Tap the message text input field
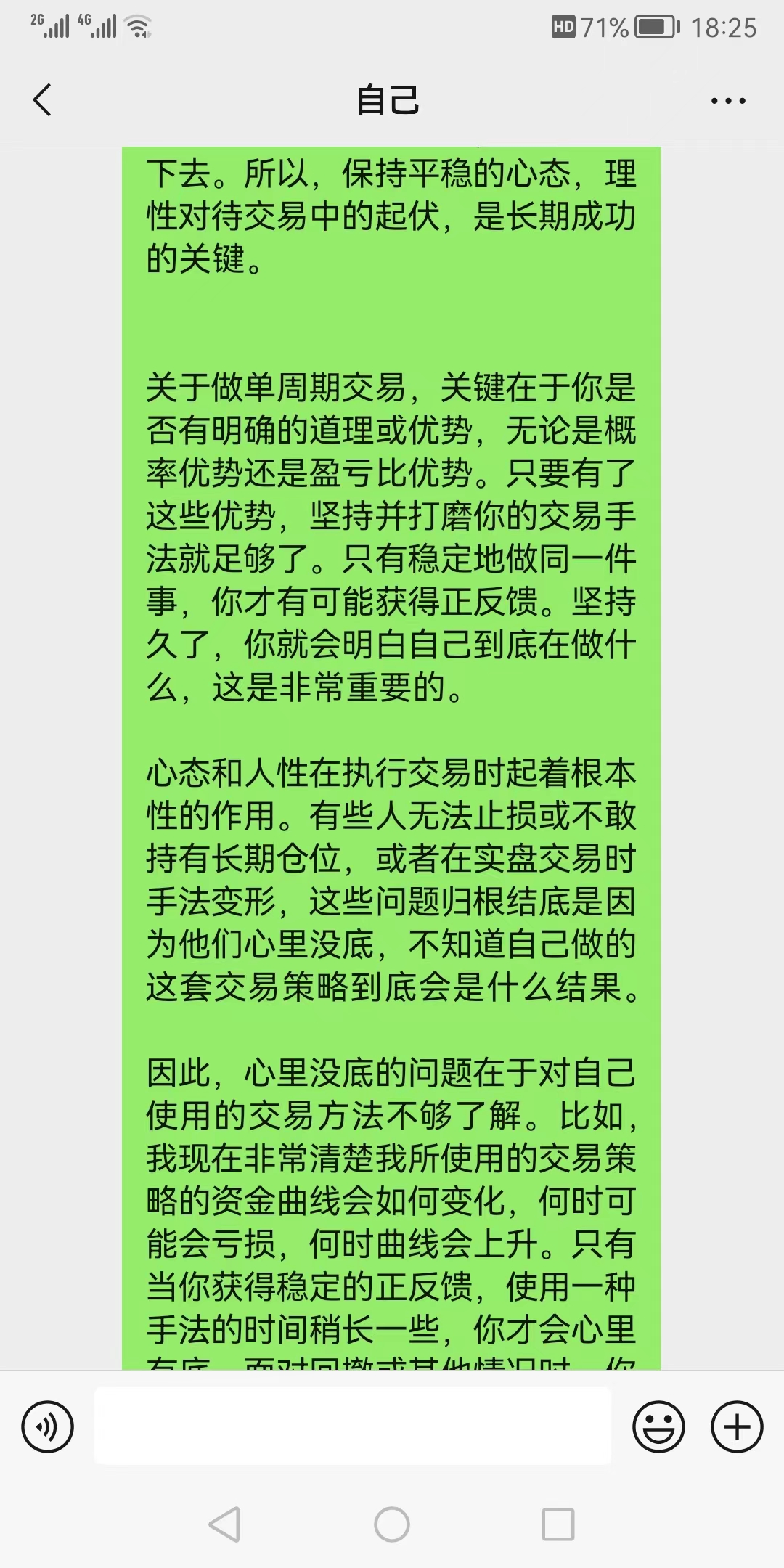 coord(353,1426)
